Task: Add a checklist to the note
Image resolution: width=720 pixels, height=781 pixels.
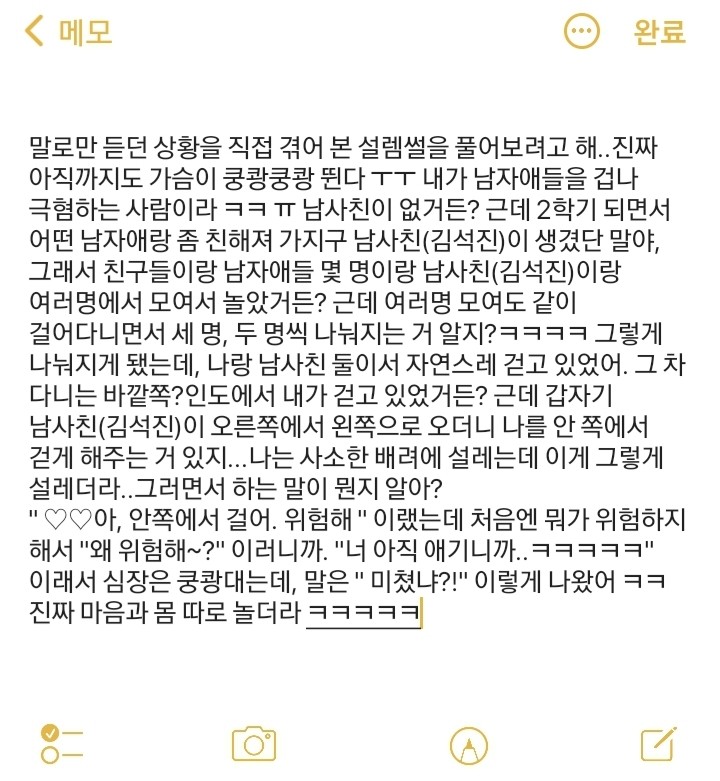Action: 61,743
